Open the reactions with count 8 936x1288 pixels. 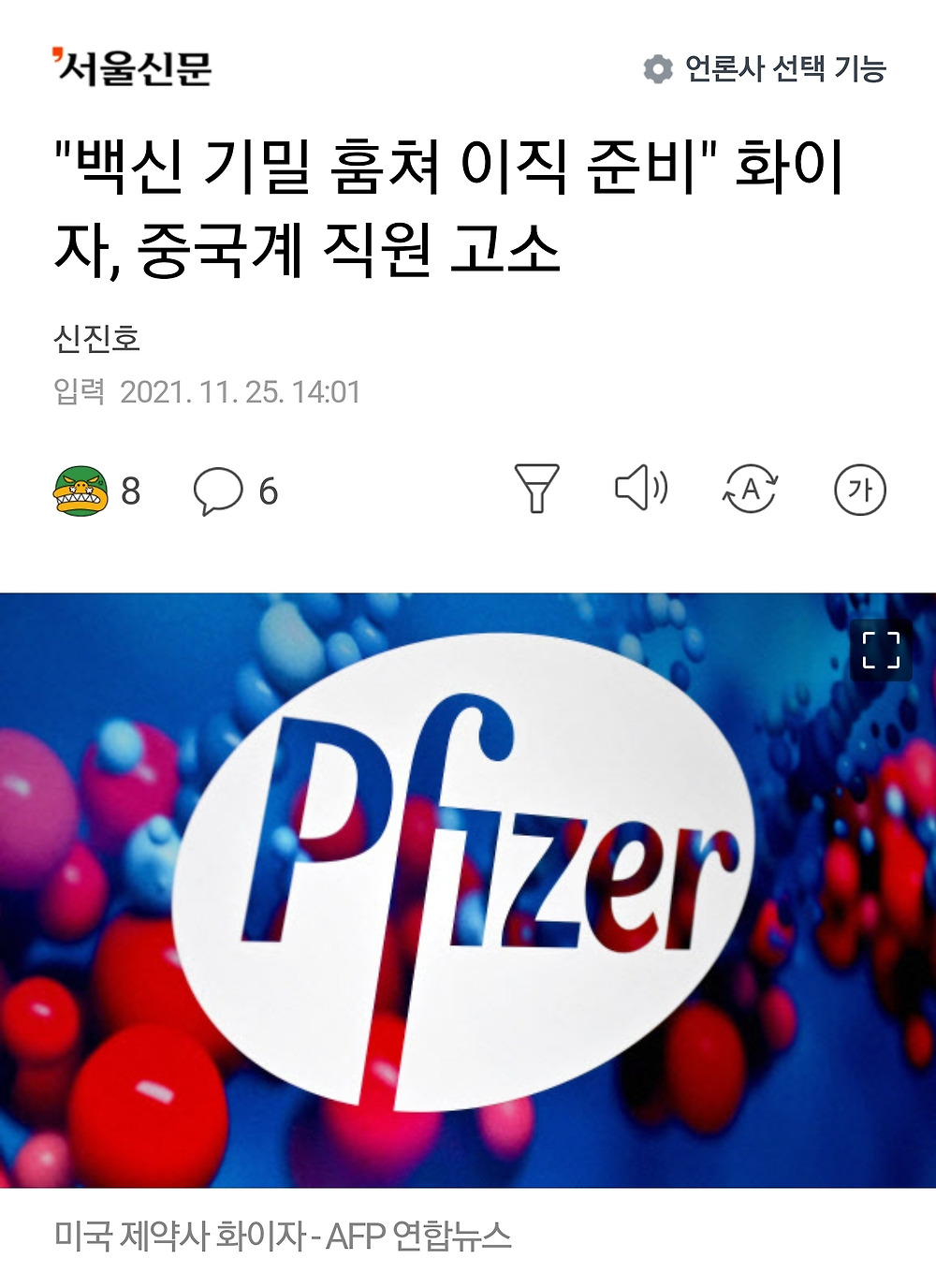pyautogui.click(x=97, y=490)
